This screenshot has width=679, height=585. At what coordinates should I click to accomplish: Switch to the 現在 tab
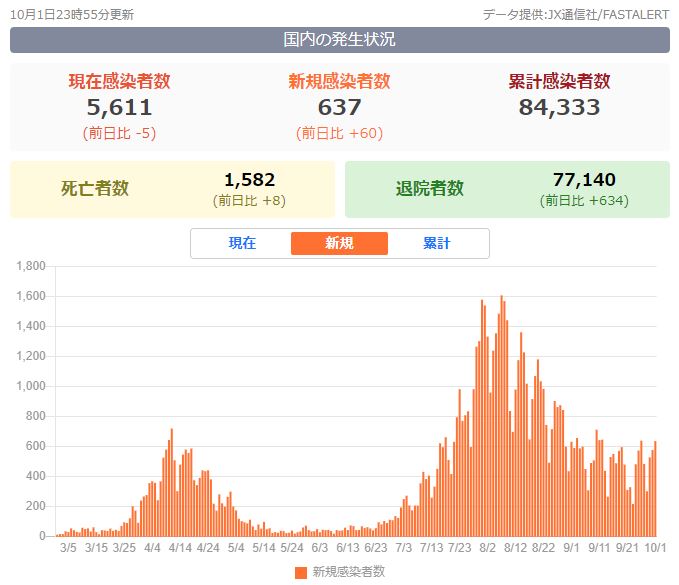click(x=242, y=243)
